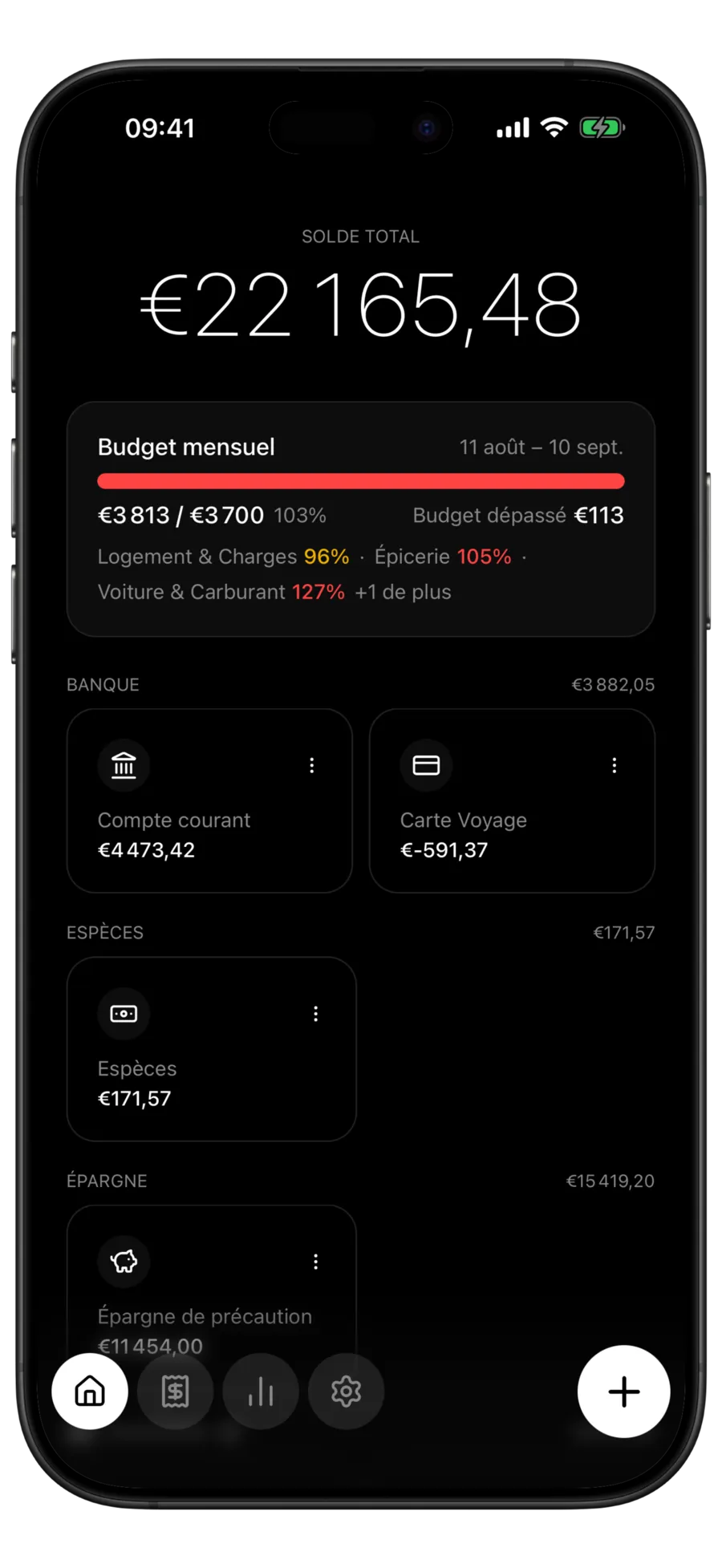Open the options menu for Épargne de précaution
The width and height of the screenshot is (722, 1568).
pyautogui.click(x=316, y=1262)
